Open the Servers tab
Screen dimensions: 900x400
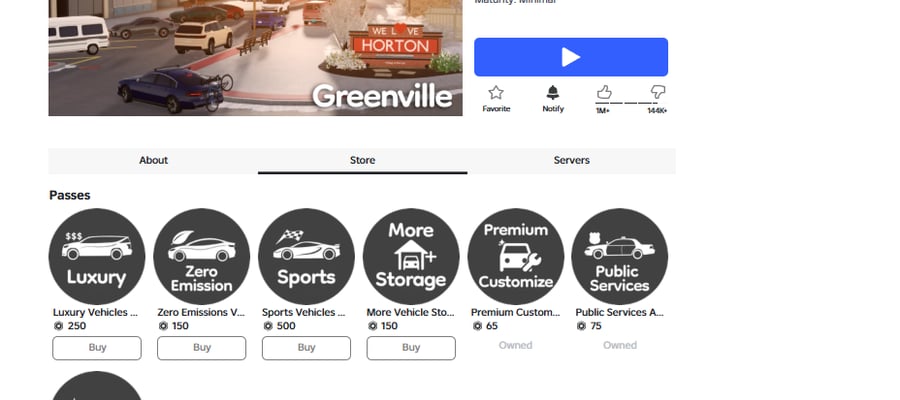tap(571, 161)
